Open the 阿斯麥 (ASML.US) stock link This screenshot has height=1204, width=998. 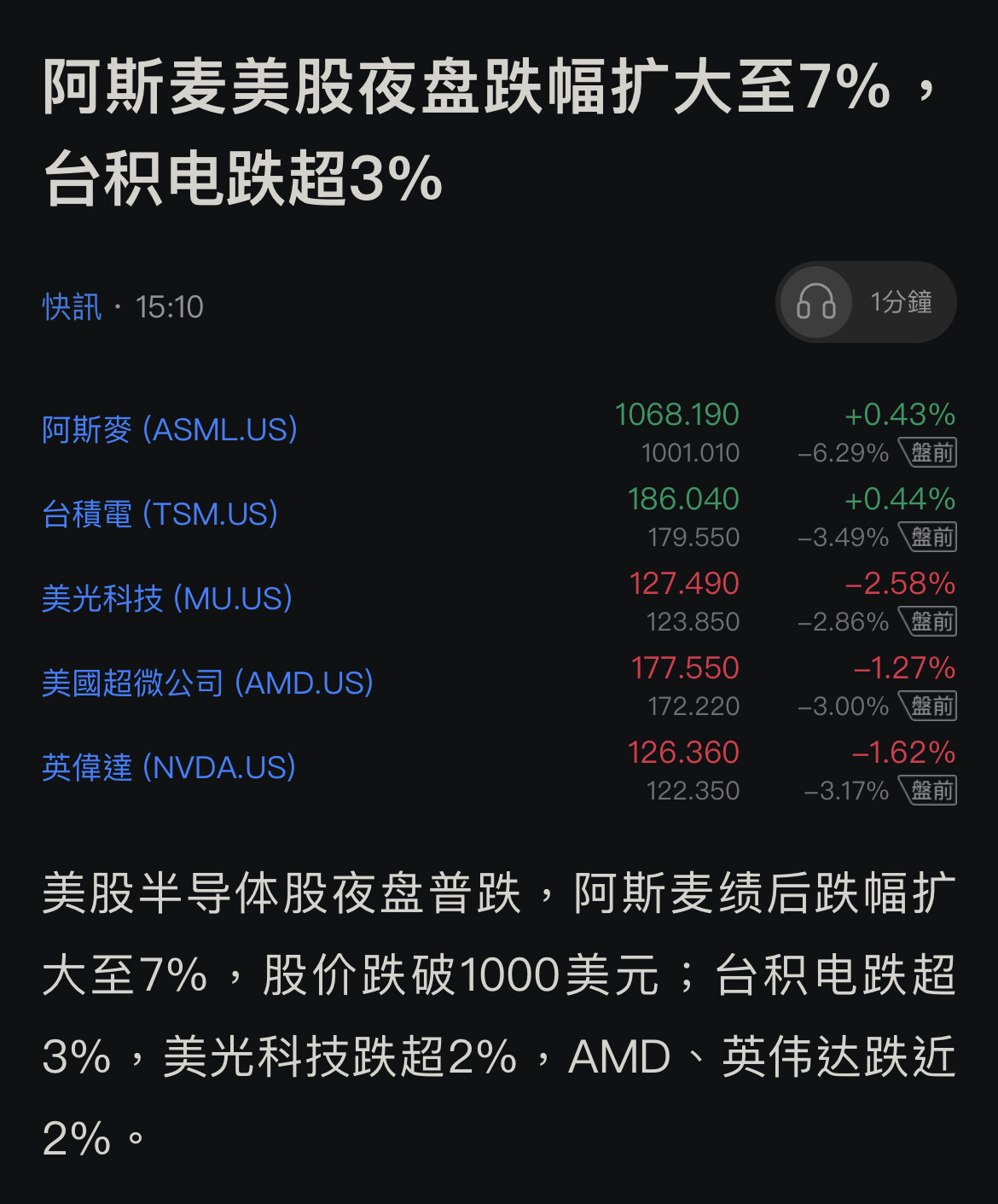pos(169,430)
